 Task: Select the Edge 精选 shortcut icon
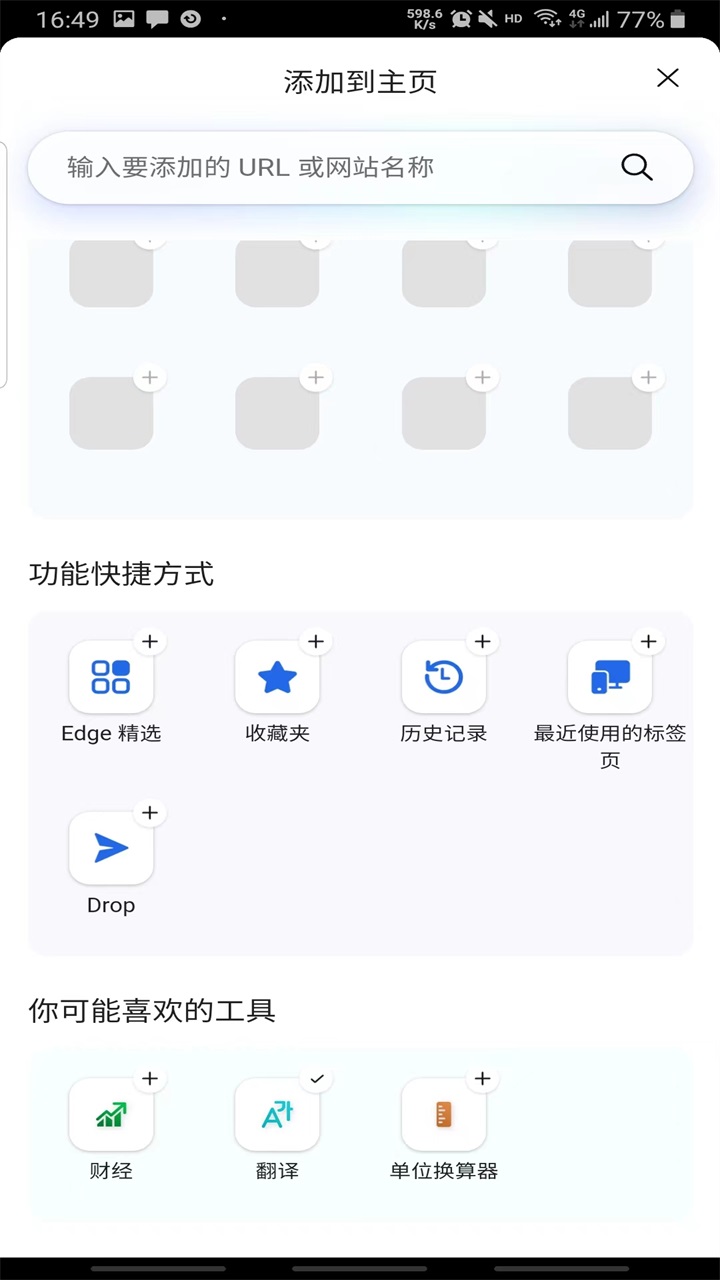click(110, 677)
